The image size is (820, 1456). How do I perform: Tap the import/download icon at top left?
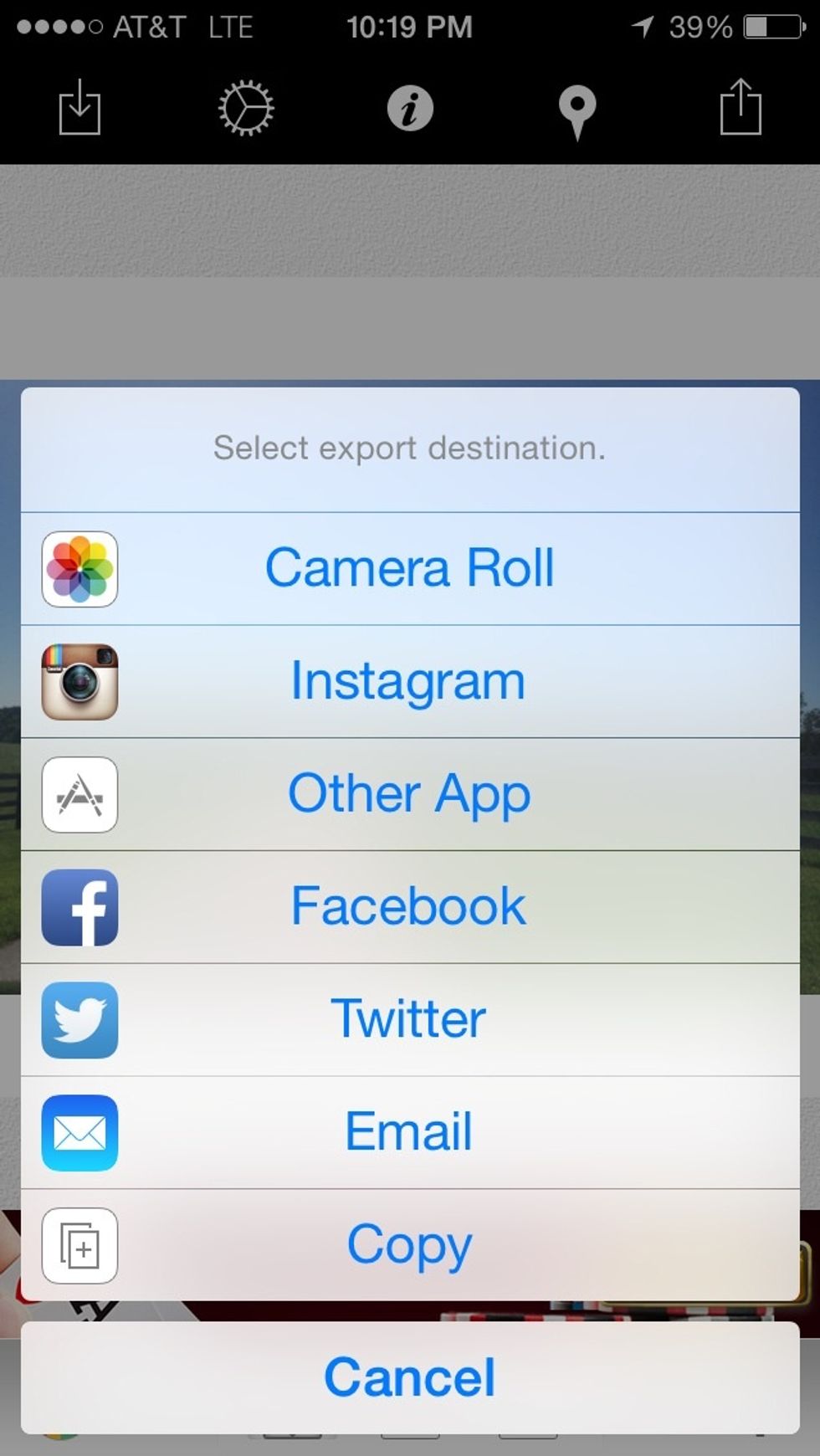79,108
